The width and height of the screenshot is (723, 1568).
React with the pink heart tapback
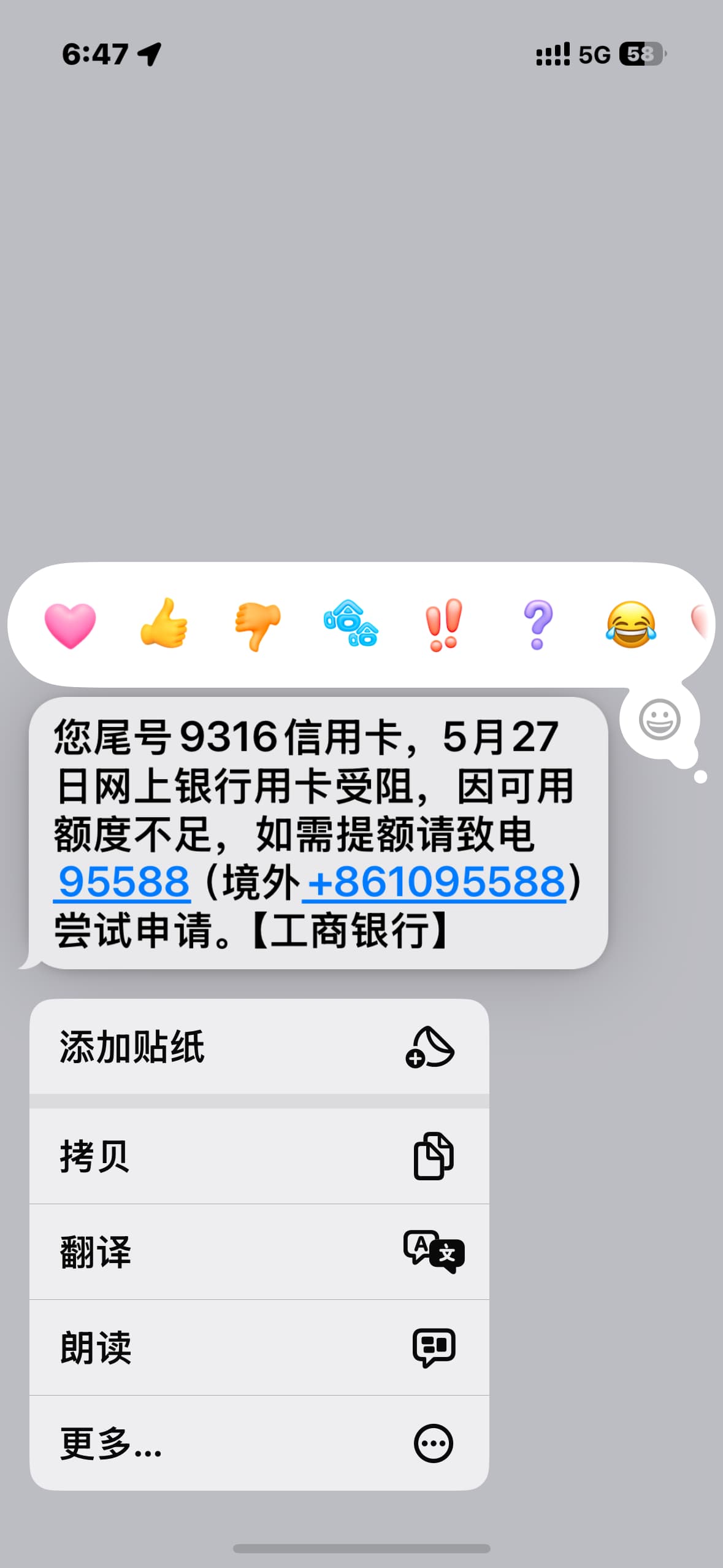pyautogui.click(x=71, y=625)
